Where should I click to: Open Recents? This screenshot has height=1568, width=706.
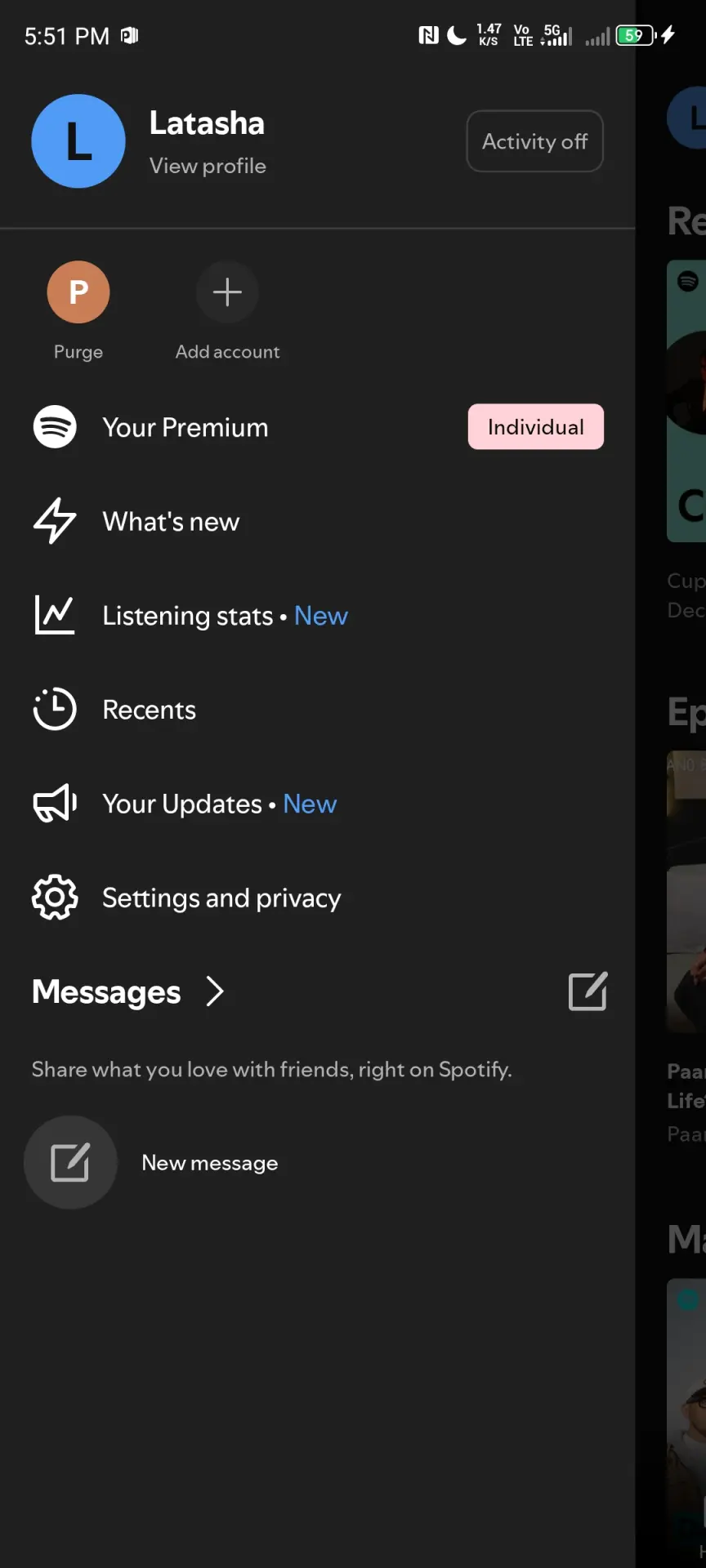click(x=318, y=709)
